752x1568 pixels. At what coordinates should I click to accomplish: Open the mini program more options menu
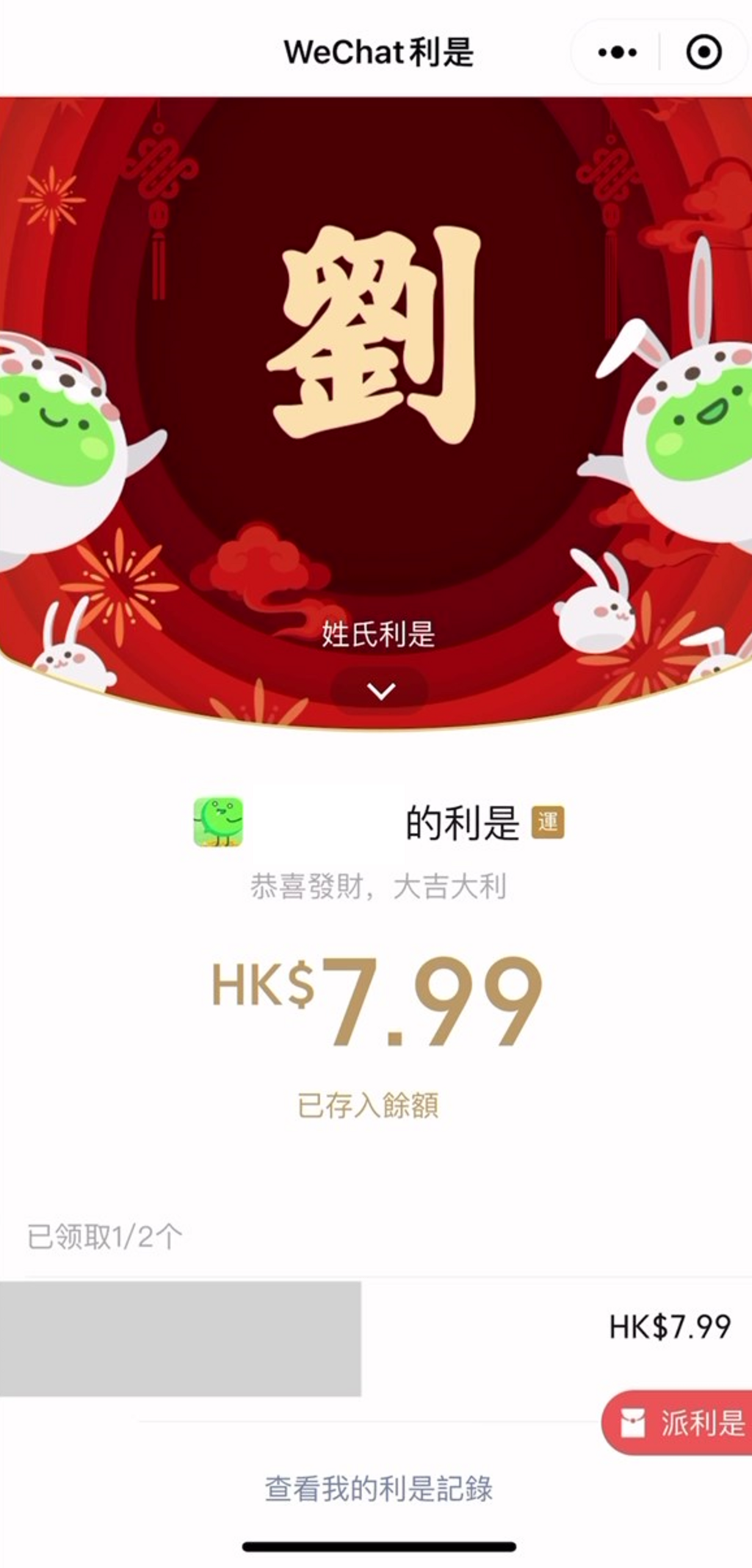pos(617,53)
